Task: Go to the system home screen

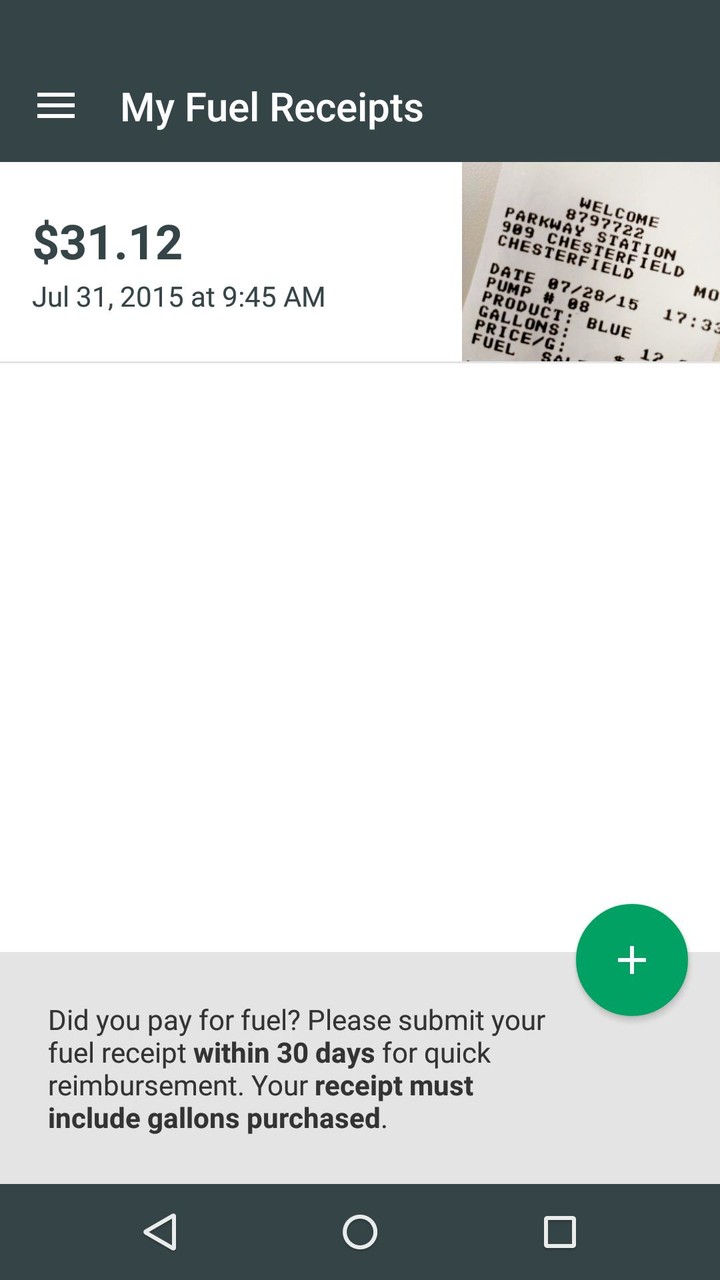Action: [x=360, y=1232]
